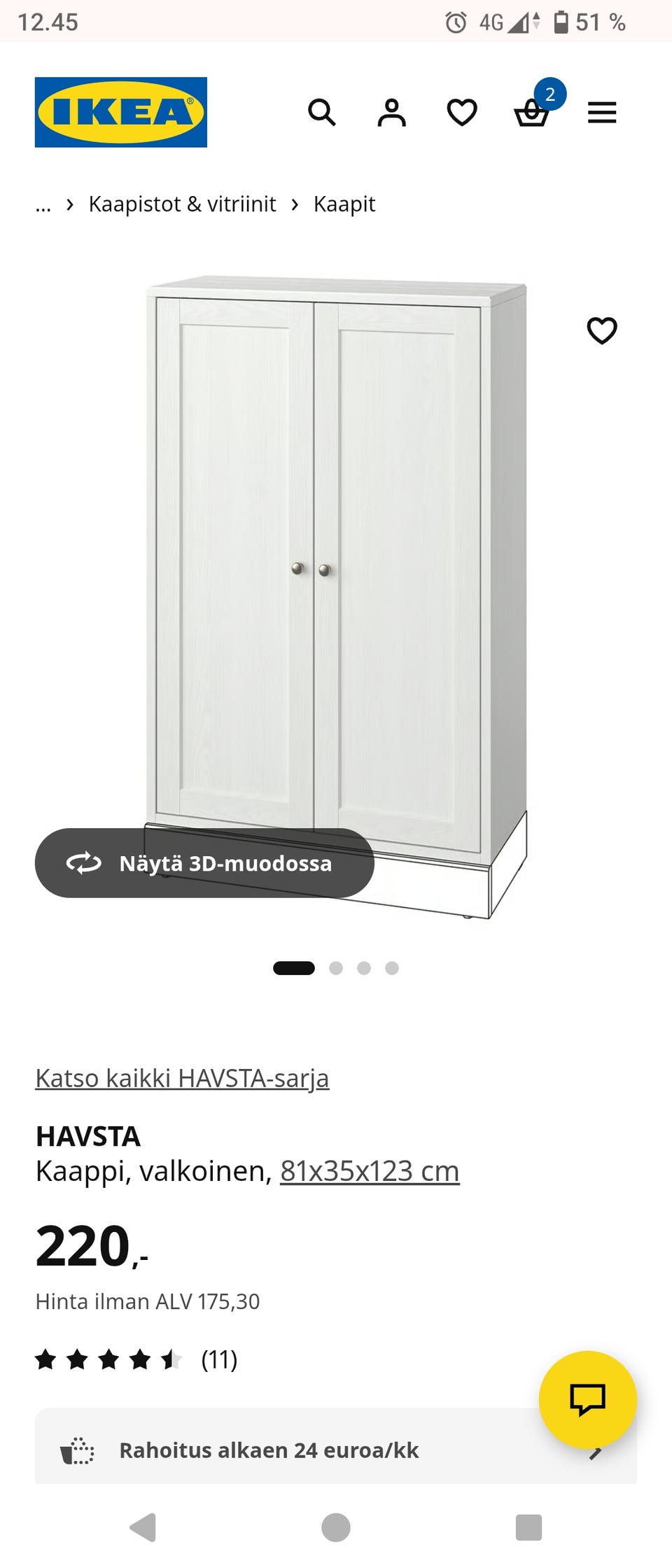Select the fourth image indicator dot
Image resolution: width=672 pixels, height=1568 pixels.
(393, 968)
